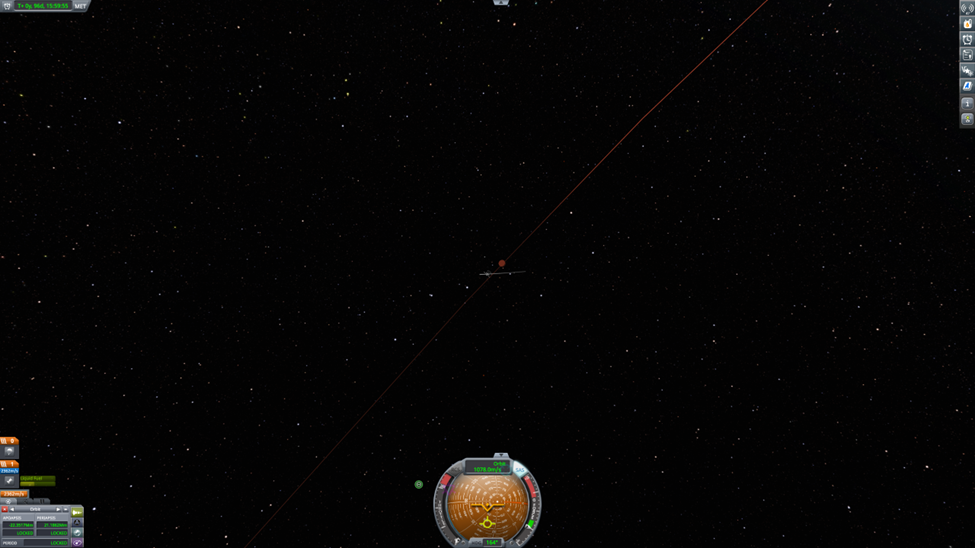This screenshot has width=975, height=548.
Task: Open the alarm clock app
Action: [x=967, y=40]
